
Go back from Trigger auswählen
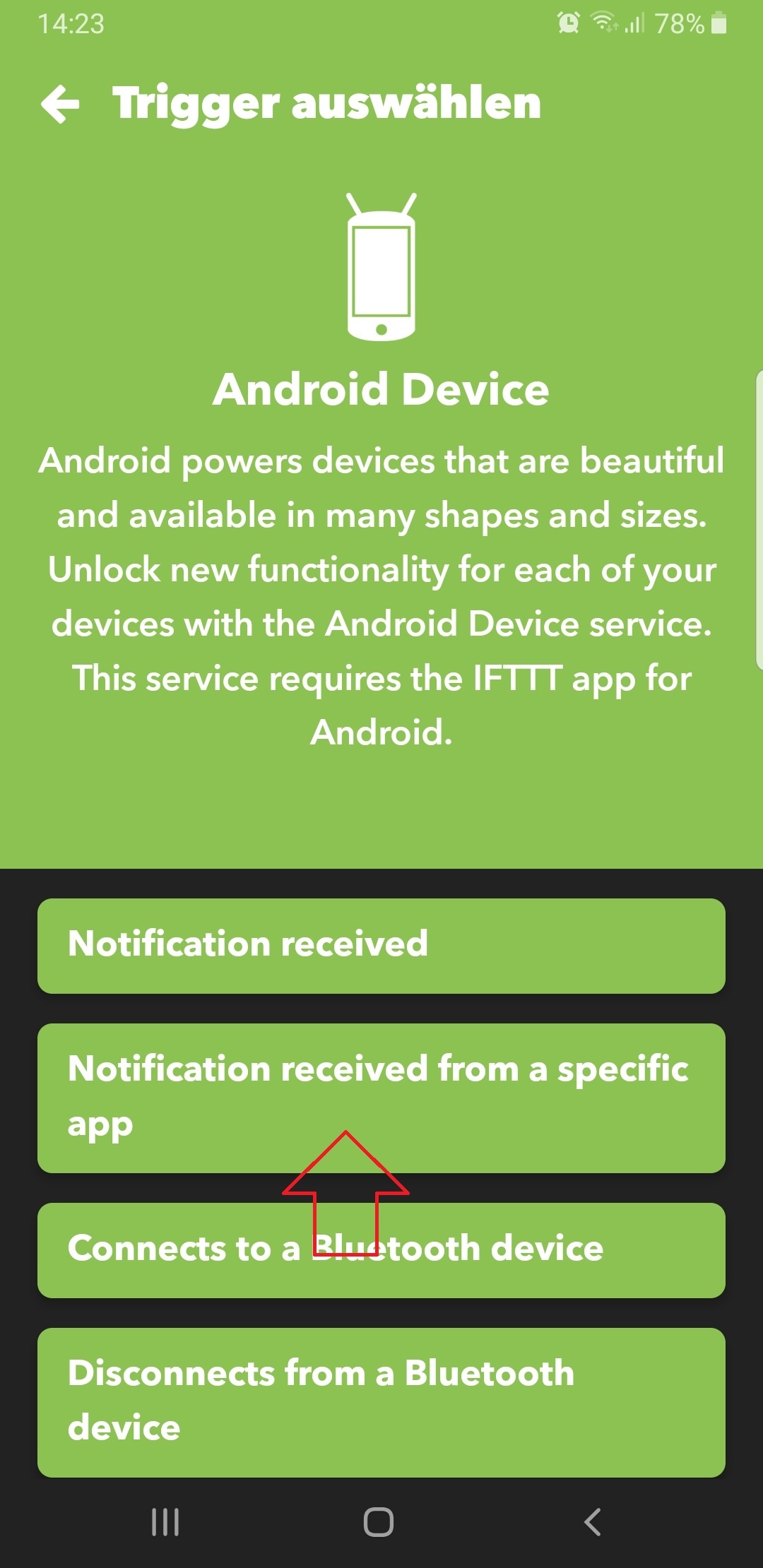(60, 104)
